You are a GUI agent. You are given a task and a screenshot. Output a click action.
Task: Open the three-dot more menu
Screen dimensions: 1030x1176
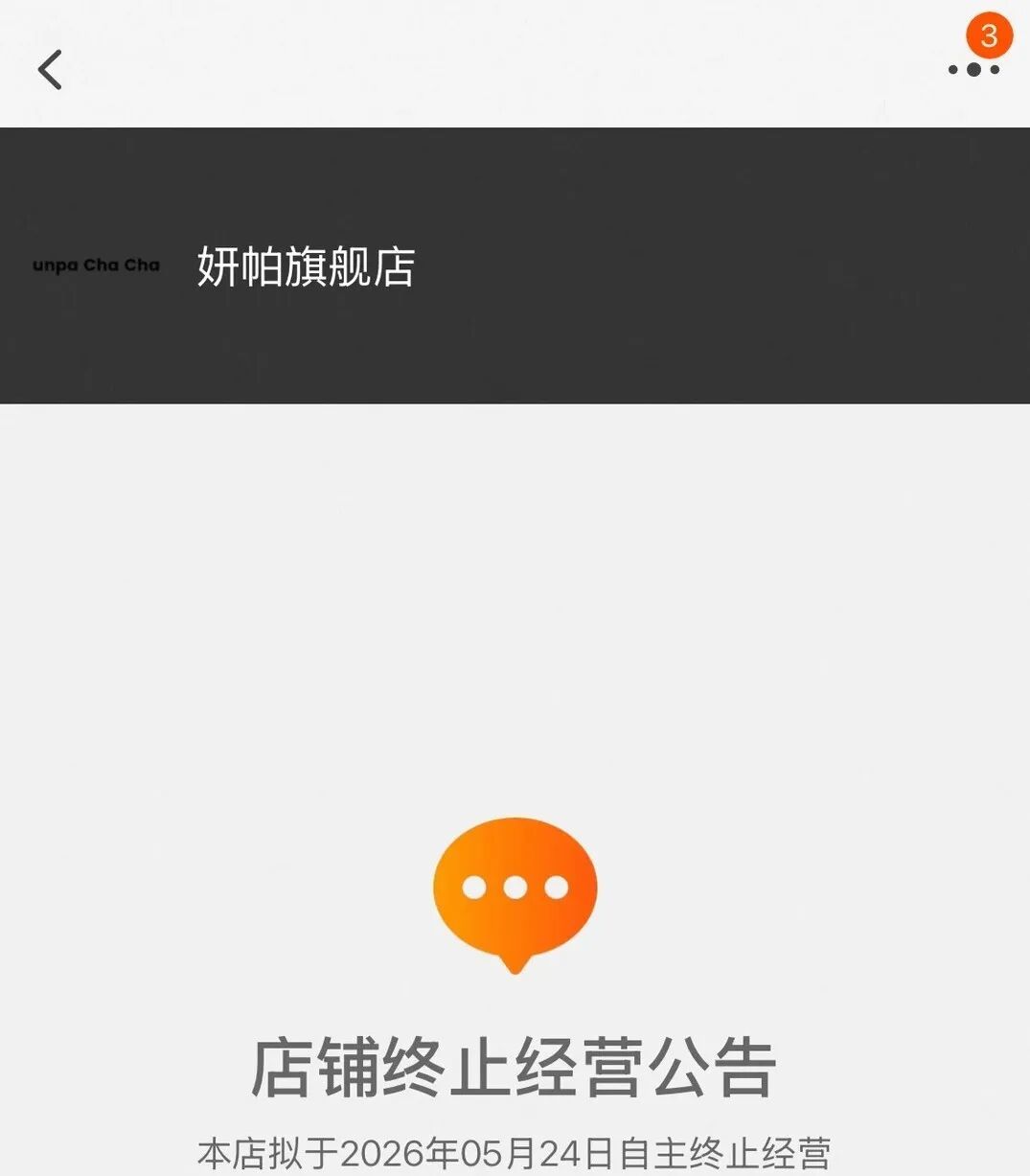(x=973, y=69)
